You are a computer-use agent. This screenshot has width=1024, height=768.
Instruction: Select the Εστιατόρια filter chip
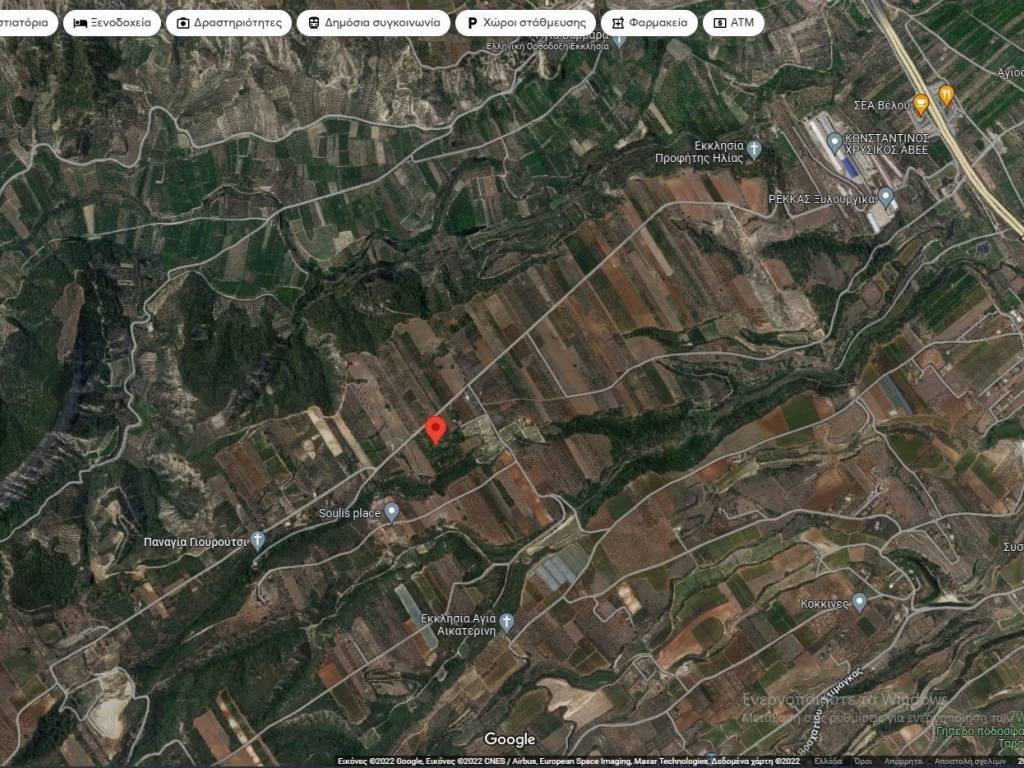coord(25,23)
